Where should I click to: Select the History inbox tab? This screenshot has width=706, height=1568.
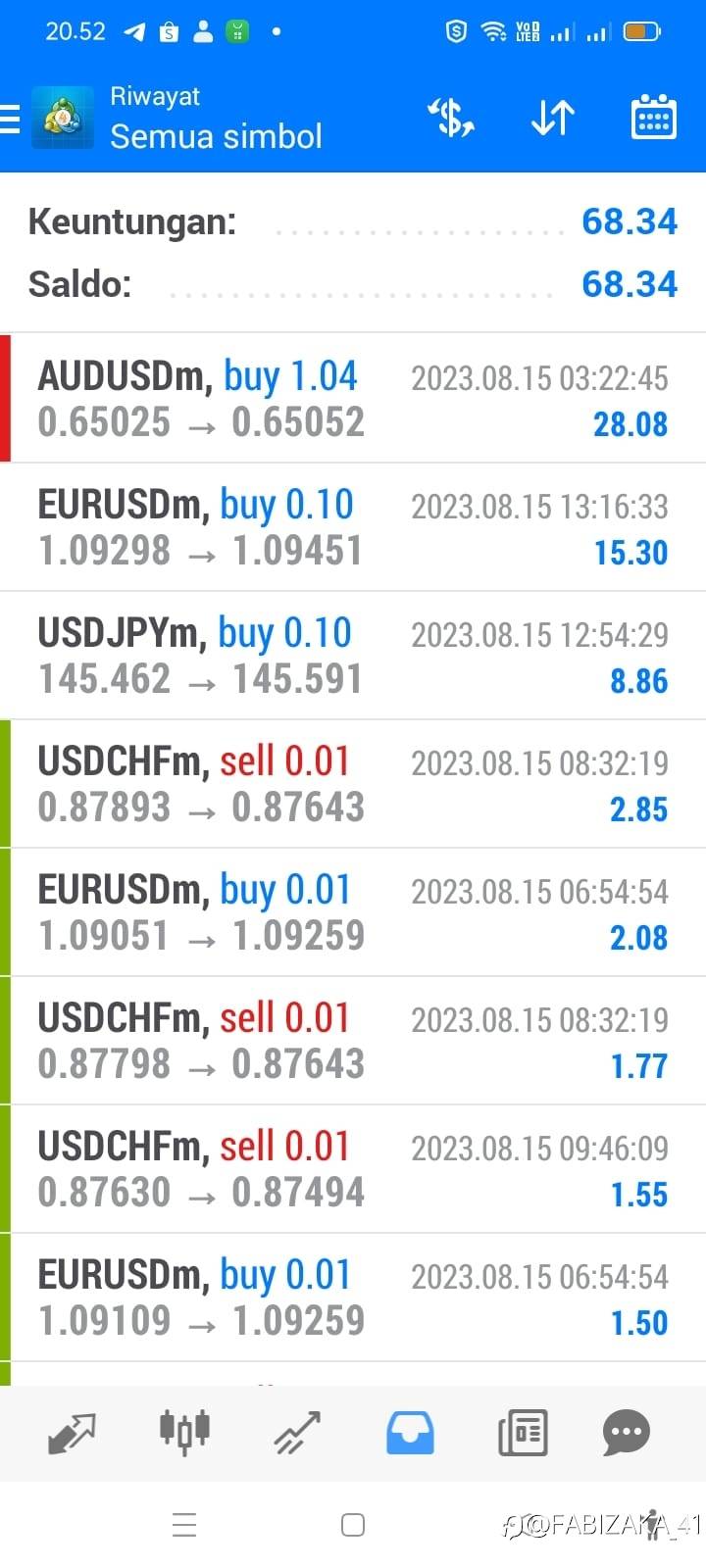(410, 1433)
